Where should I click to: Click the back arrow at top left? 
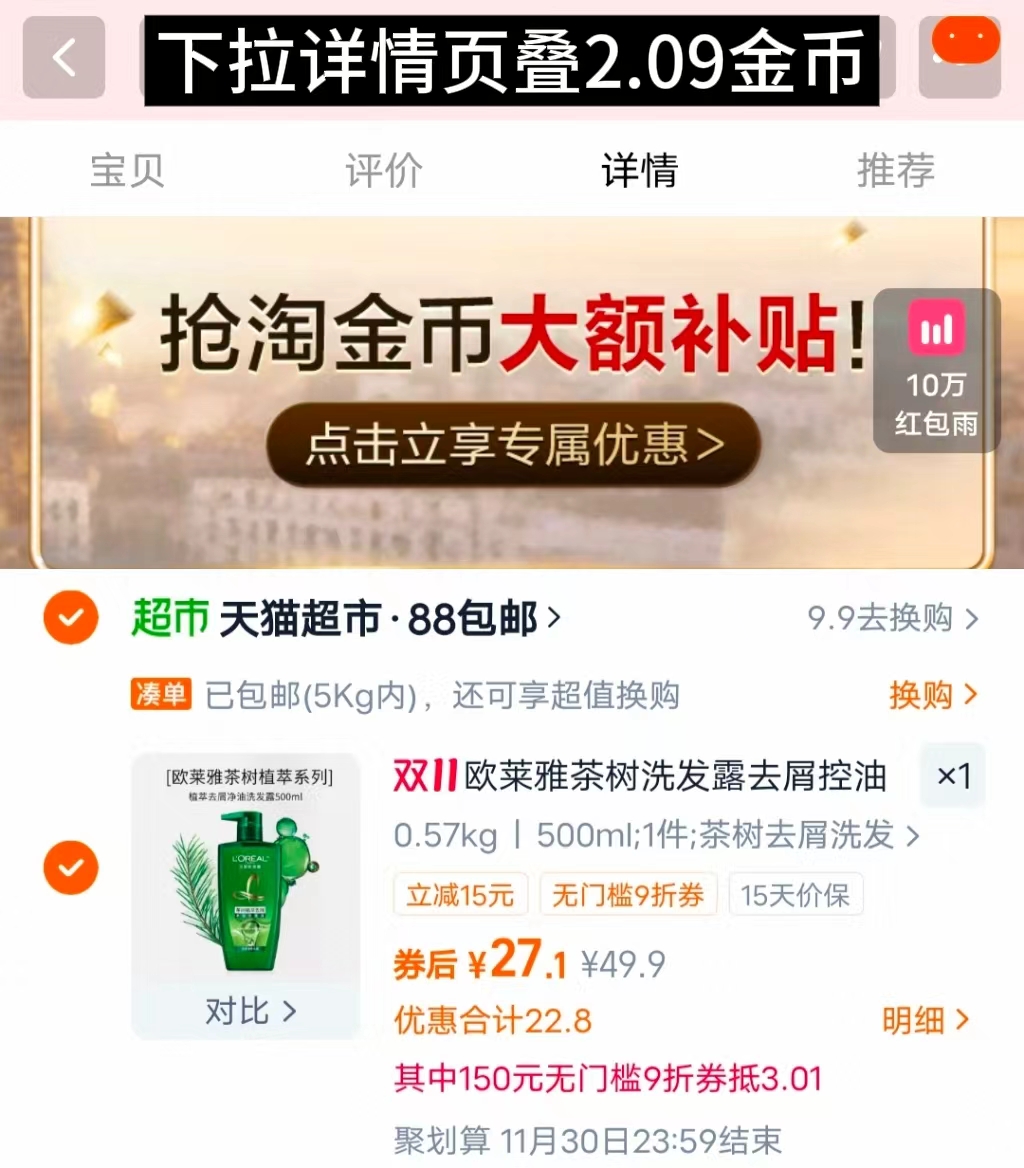click(62, 57)
